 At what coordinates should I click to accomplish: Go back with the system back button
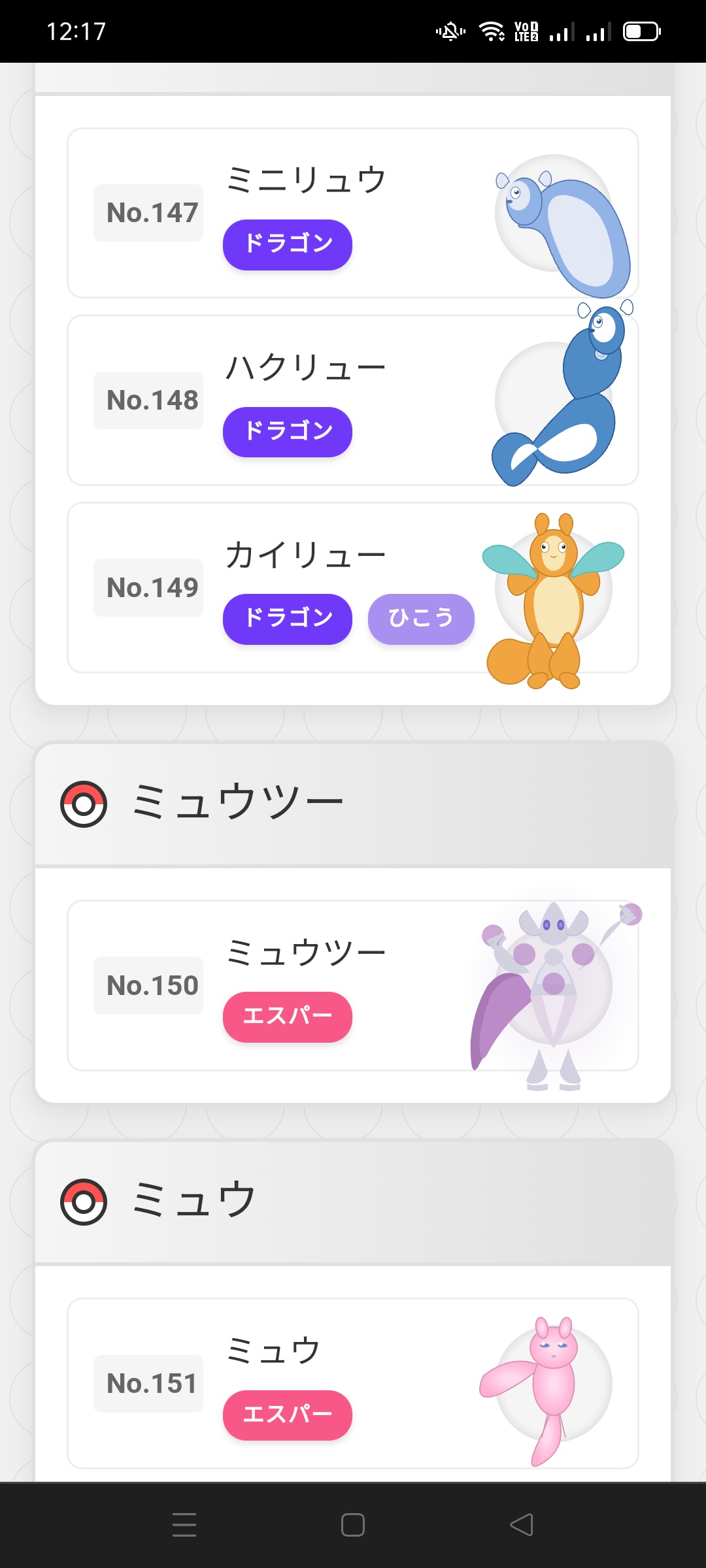pos(522,1525)
